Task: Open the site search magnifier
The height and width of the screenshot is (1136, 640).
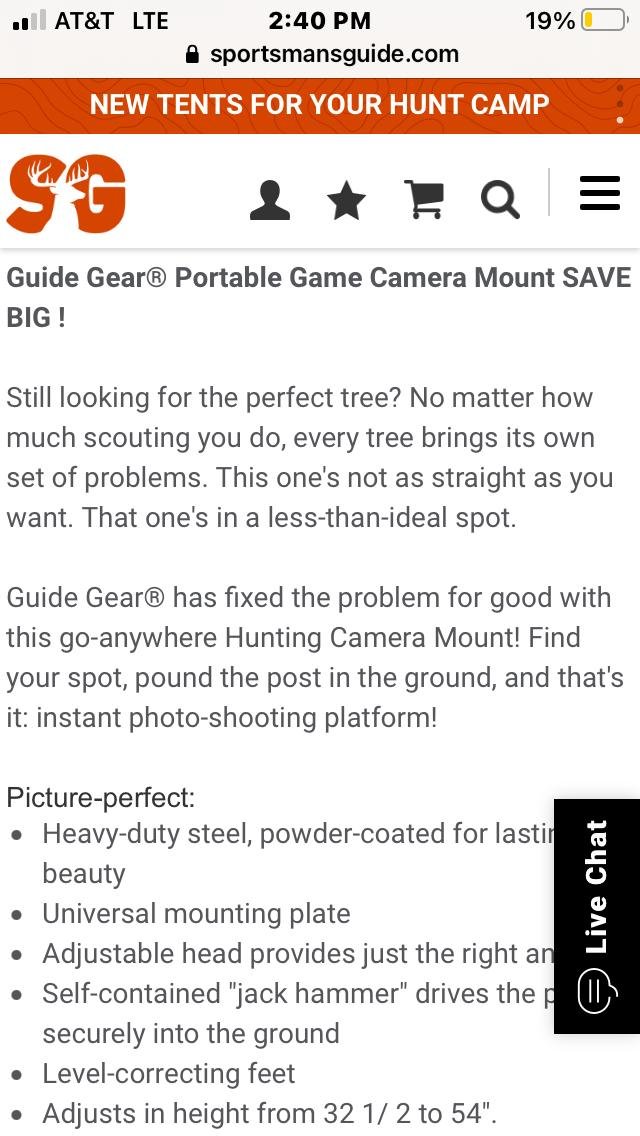Action: 500,199
